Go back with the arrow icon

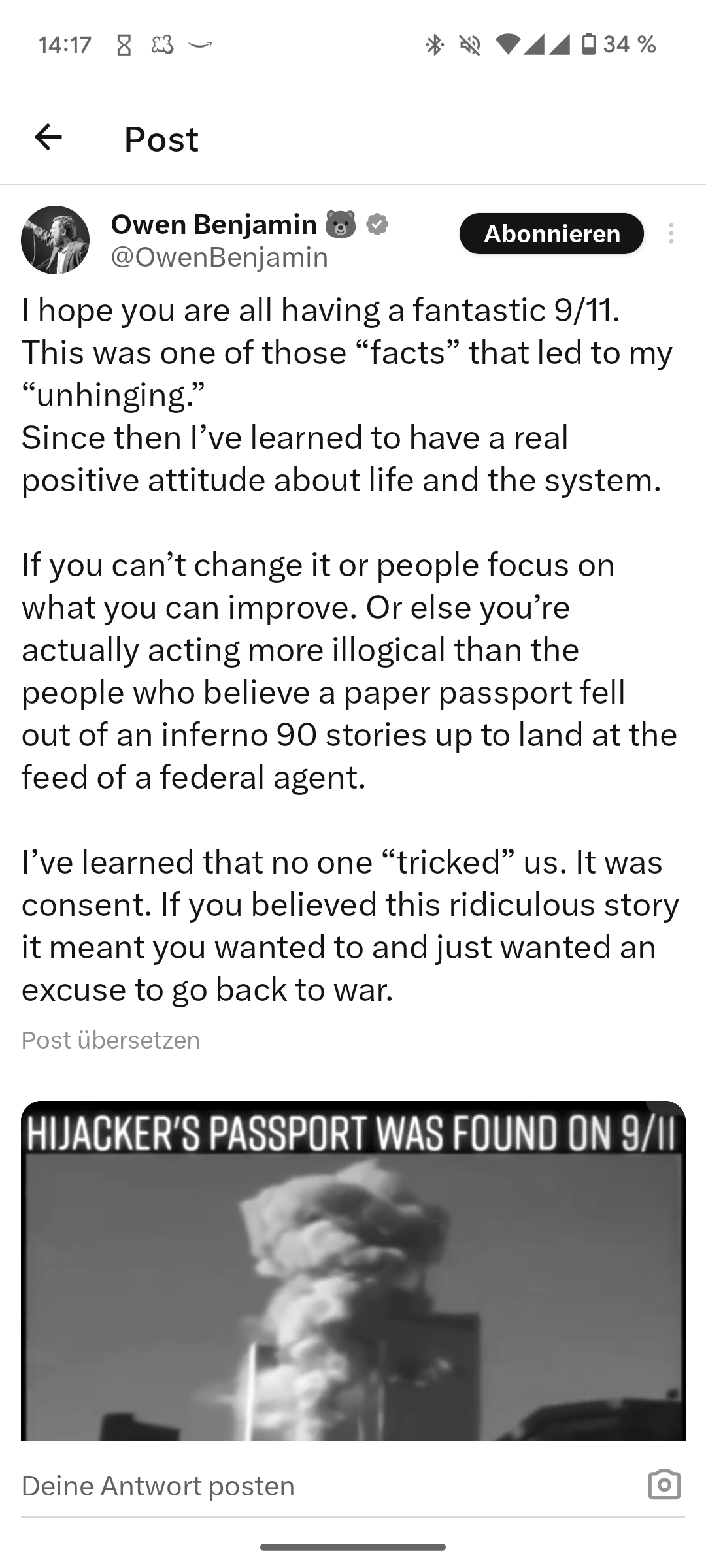tap(48, 138)
